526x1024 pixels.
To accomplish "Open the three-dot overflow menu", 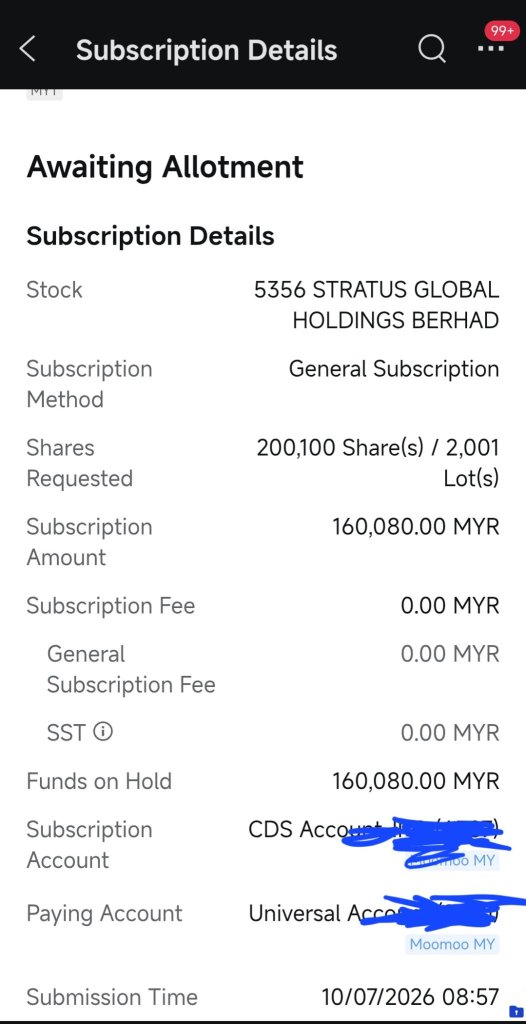I will pyautogui.click(x=491, y=50).
